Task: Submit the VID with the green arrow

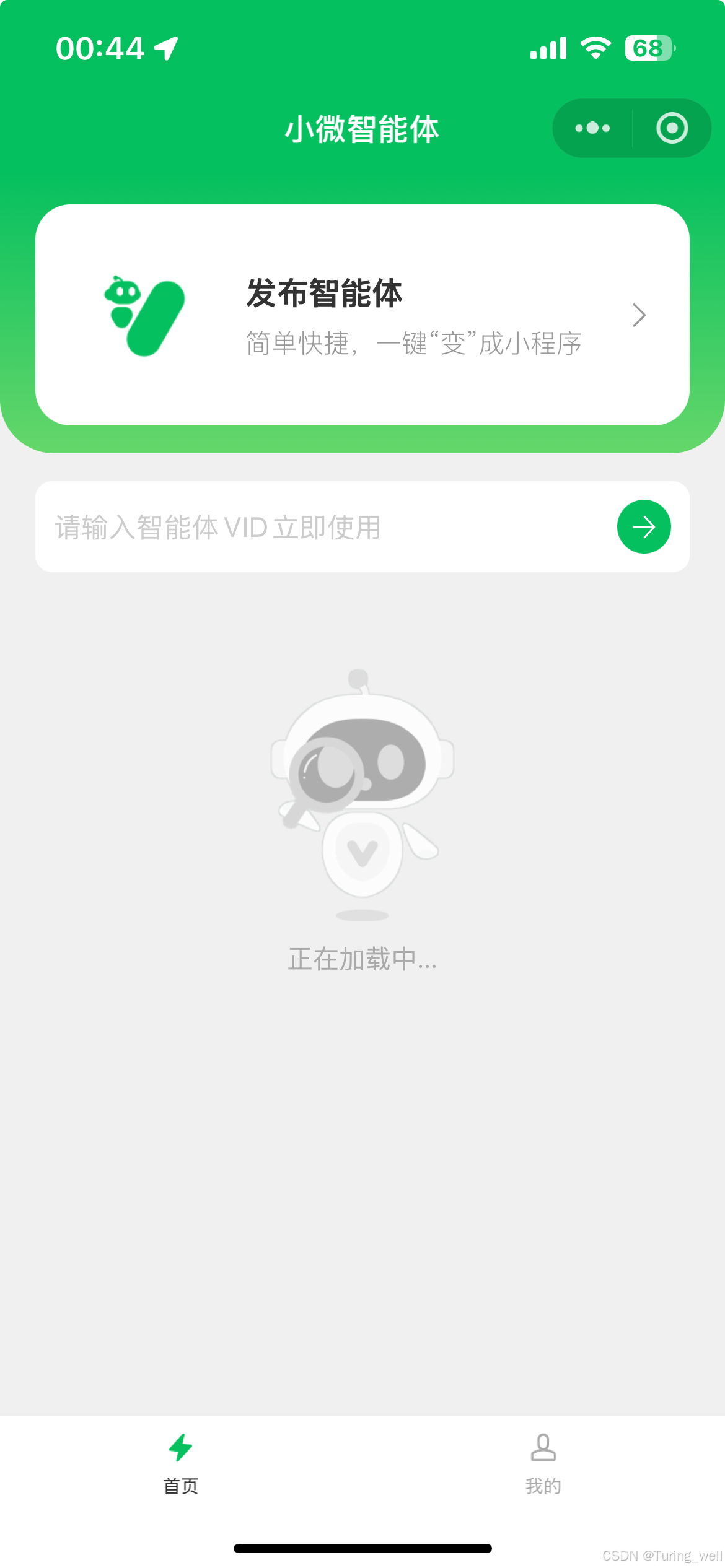Action: pyautogui.click(x=644, y=527)
